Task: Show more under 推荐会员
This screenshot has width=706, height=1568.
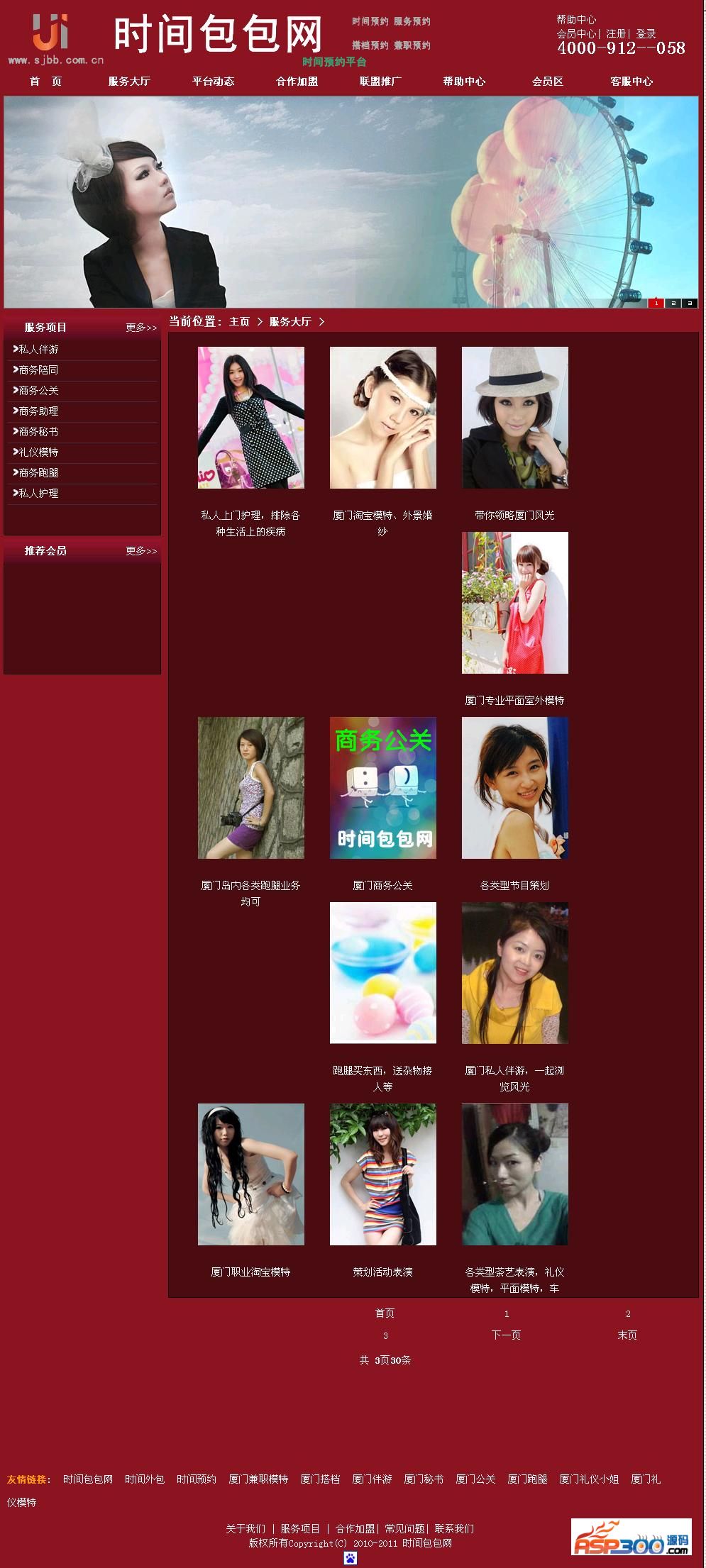Action: coord(141,551)
